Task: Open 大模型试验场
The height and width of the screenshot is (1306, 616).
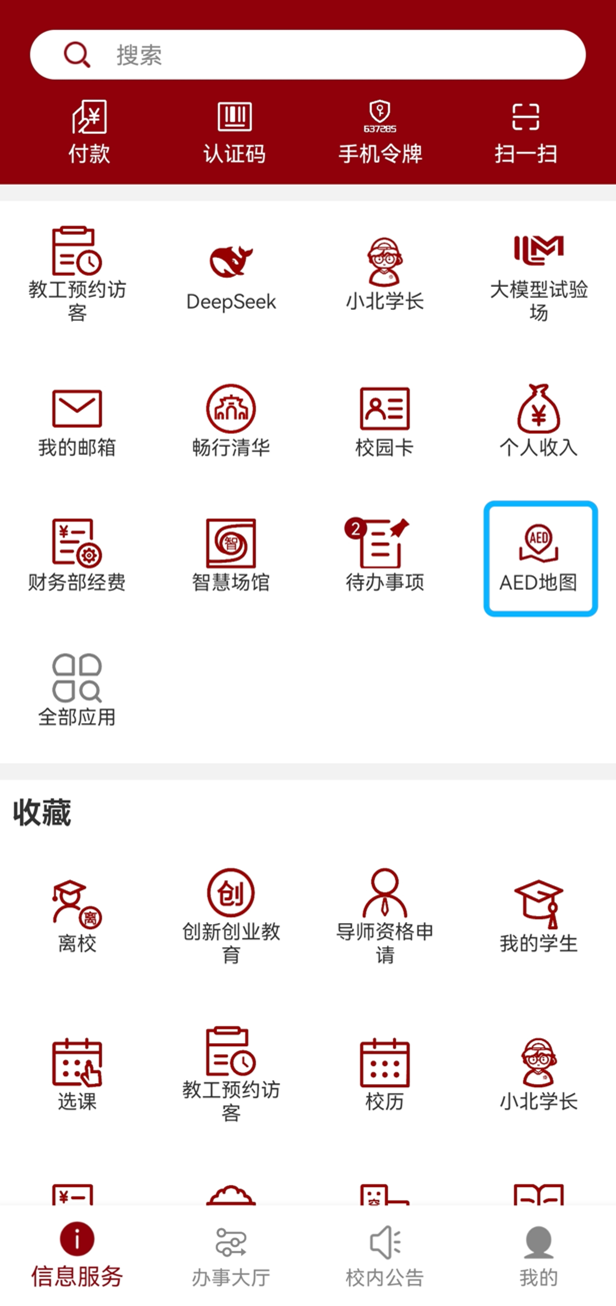Action: tap(539, 275)
